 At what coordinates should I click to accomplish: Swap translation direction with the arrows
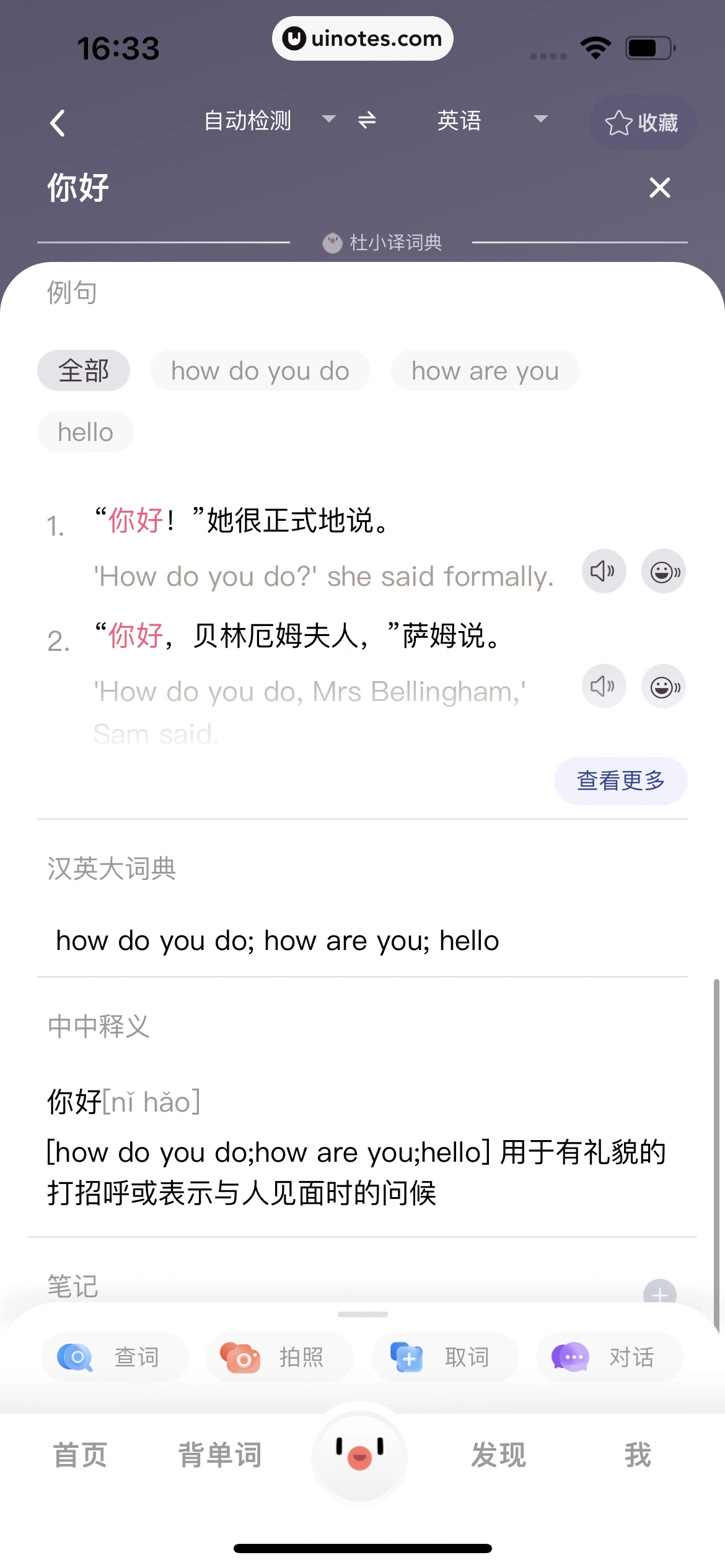[367, 121]
